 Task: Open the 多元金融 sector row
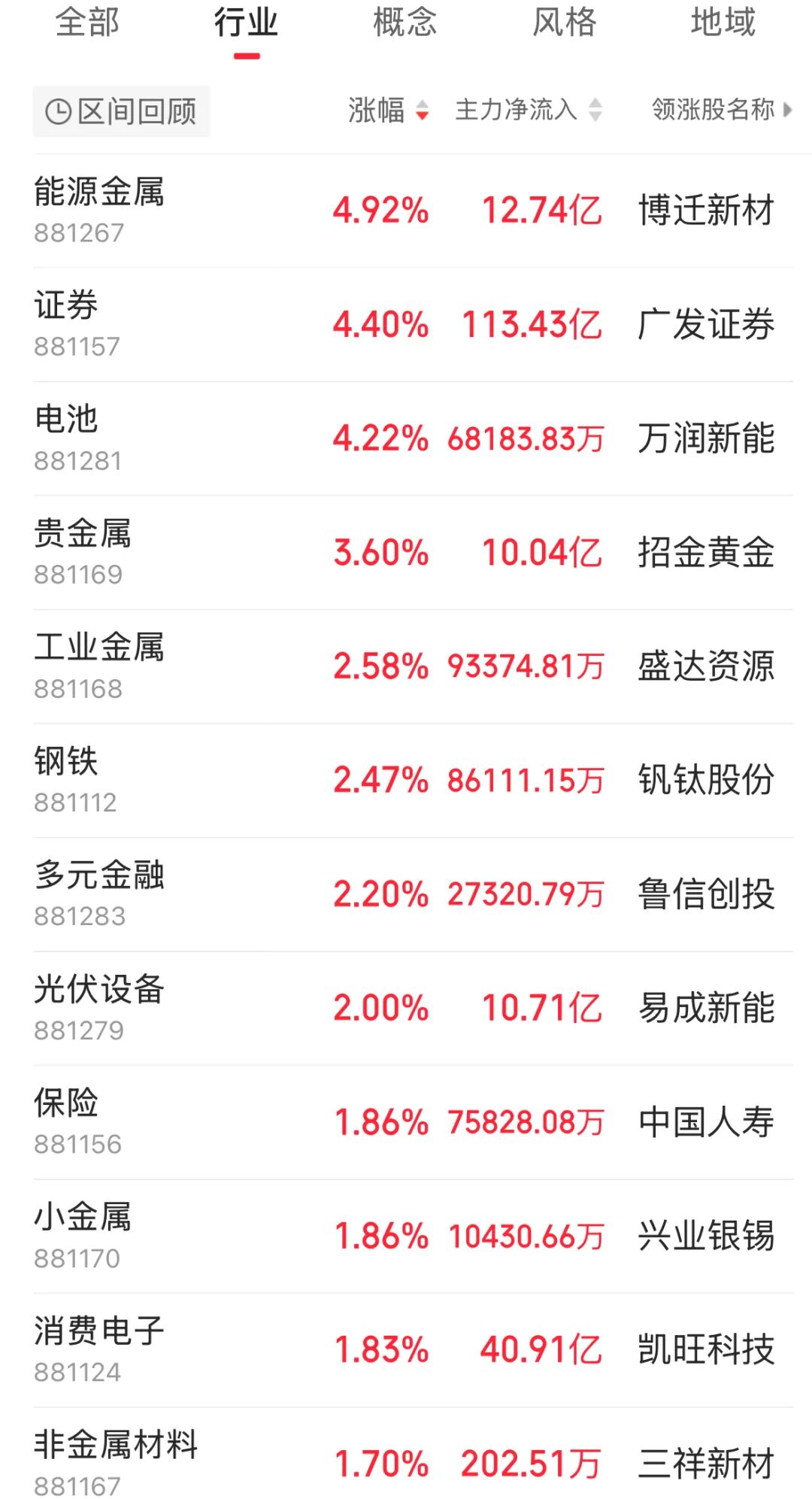[413, 895]
